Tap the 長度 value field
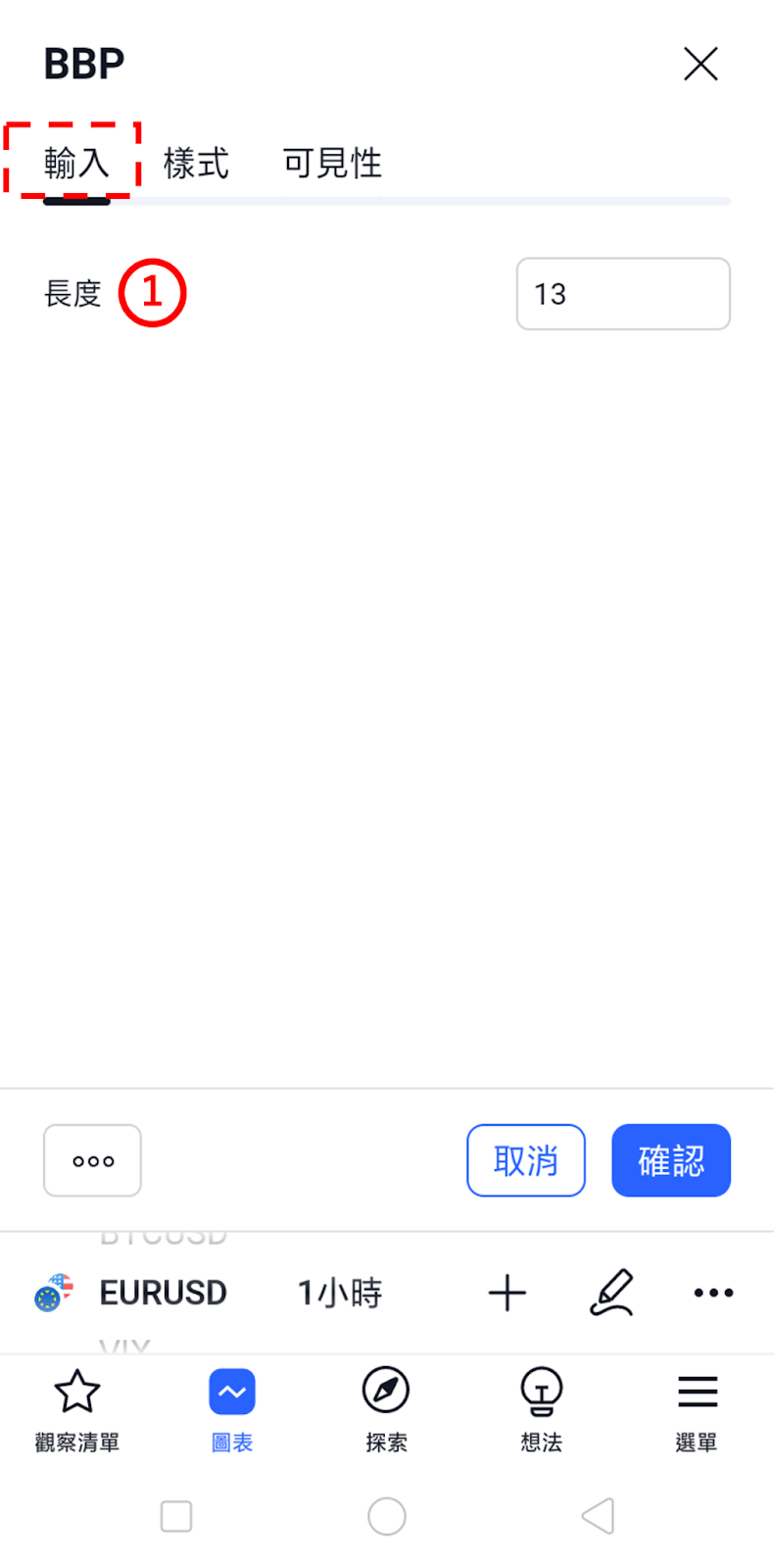The width and height of the screenshot is (774, 1568). [623, 294]
